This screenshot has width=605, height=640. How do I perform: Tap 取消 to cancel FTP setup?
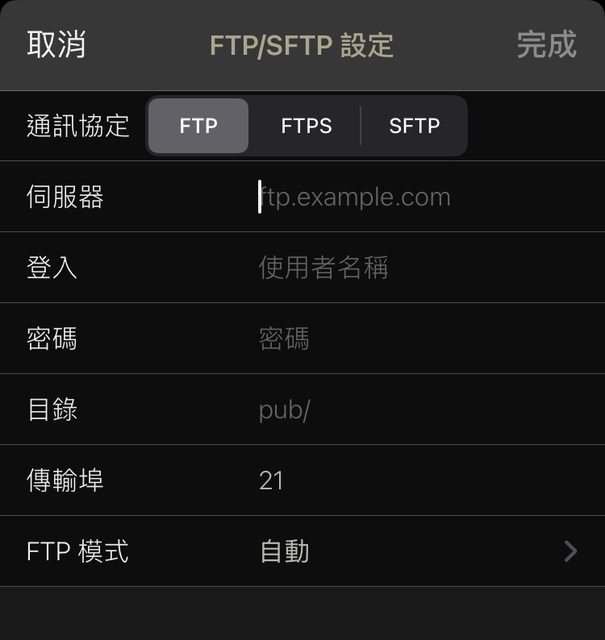point(56,45)
